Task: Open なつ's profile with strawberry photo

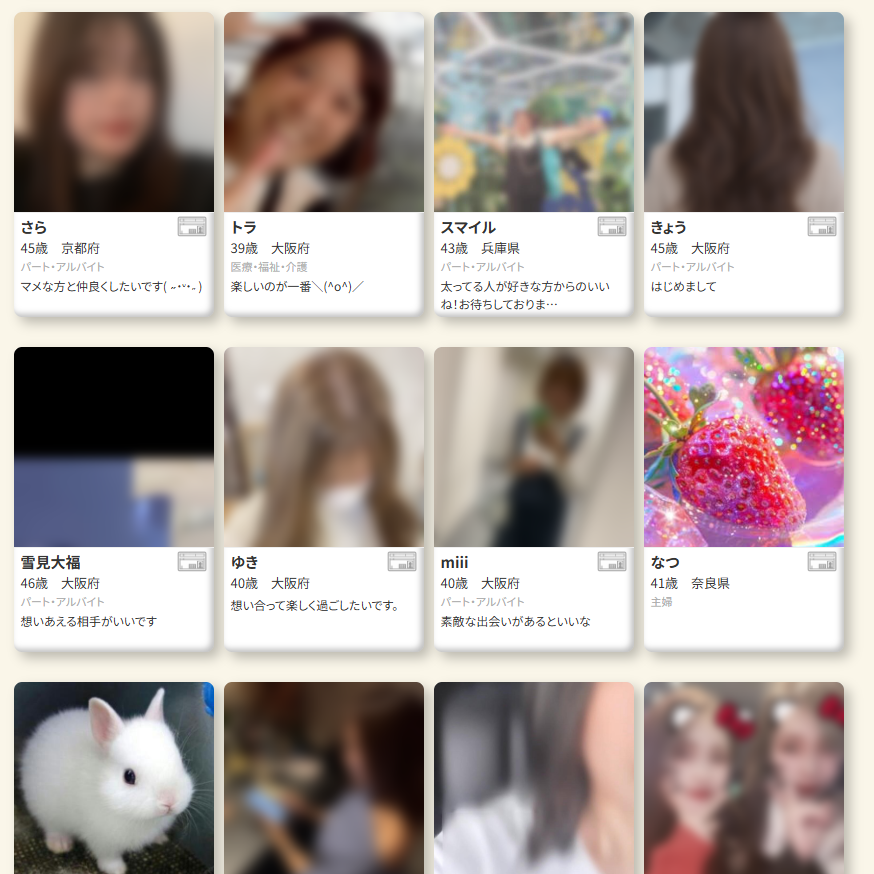Action: pyautogui.click(x=743, y=447)
